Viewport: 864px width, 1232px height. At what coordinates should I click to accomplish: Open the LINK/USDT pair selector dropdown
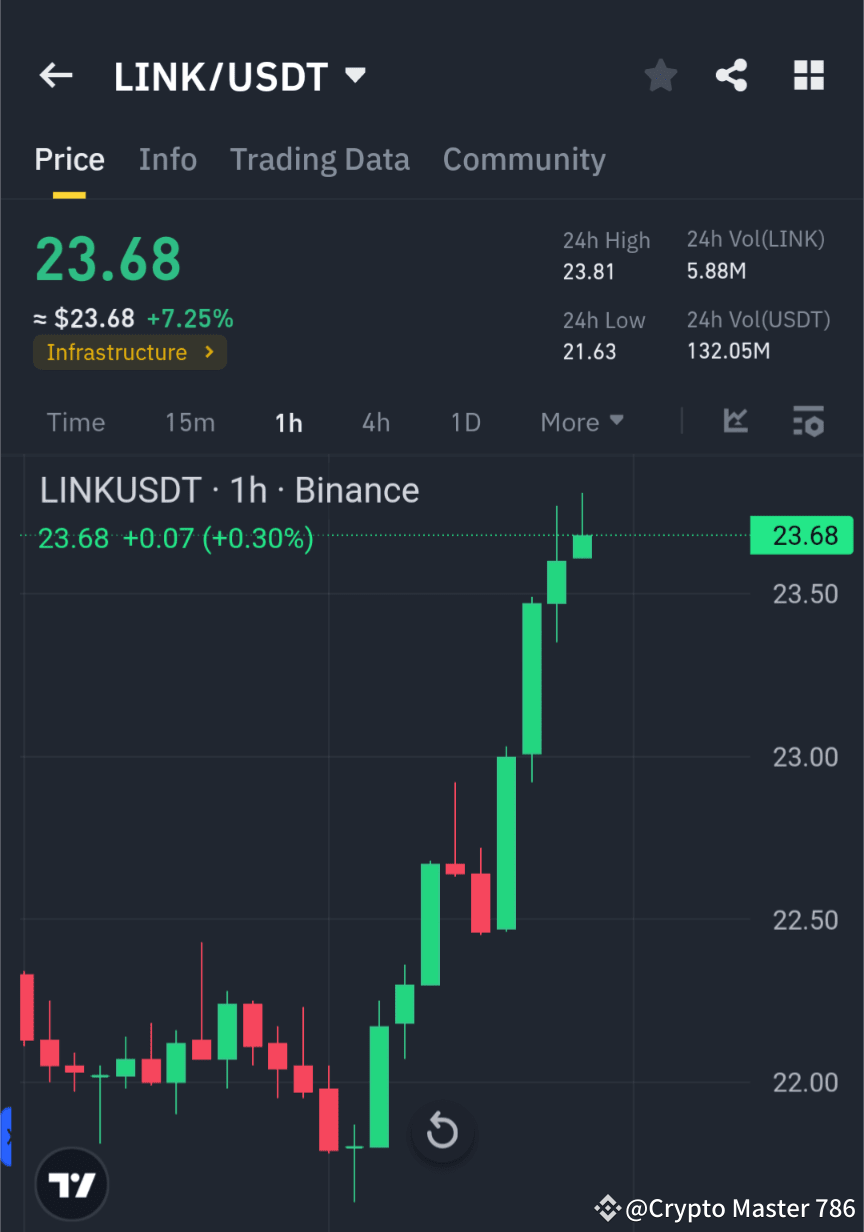point(355,74)
